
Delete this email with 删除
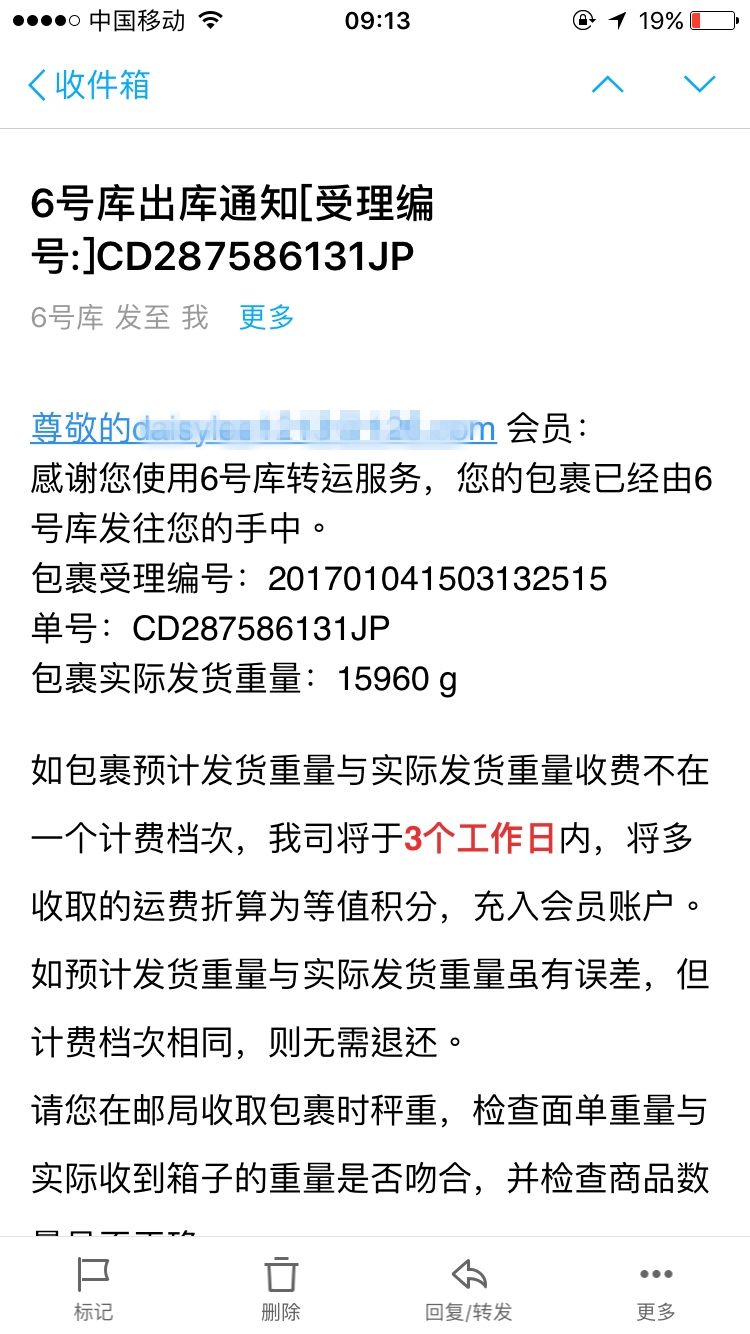click(x=281, y=1289)
